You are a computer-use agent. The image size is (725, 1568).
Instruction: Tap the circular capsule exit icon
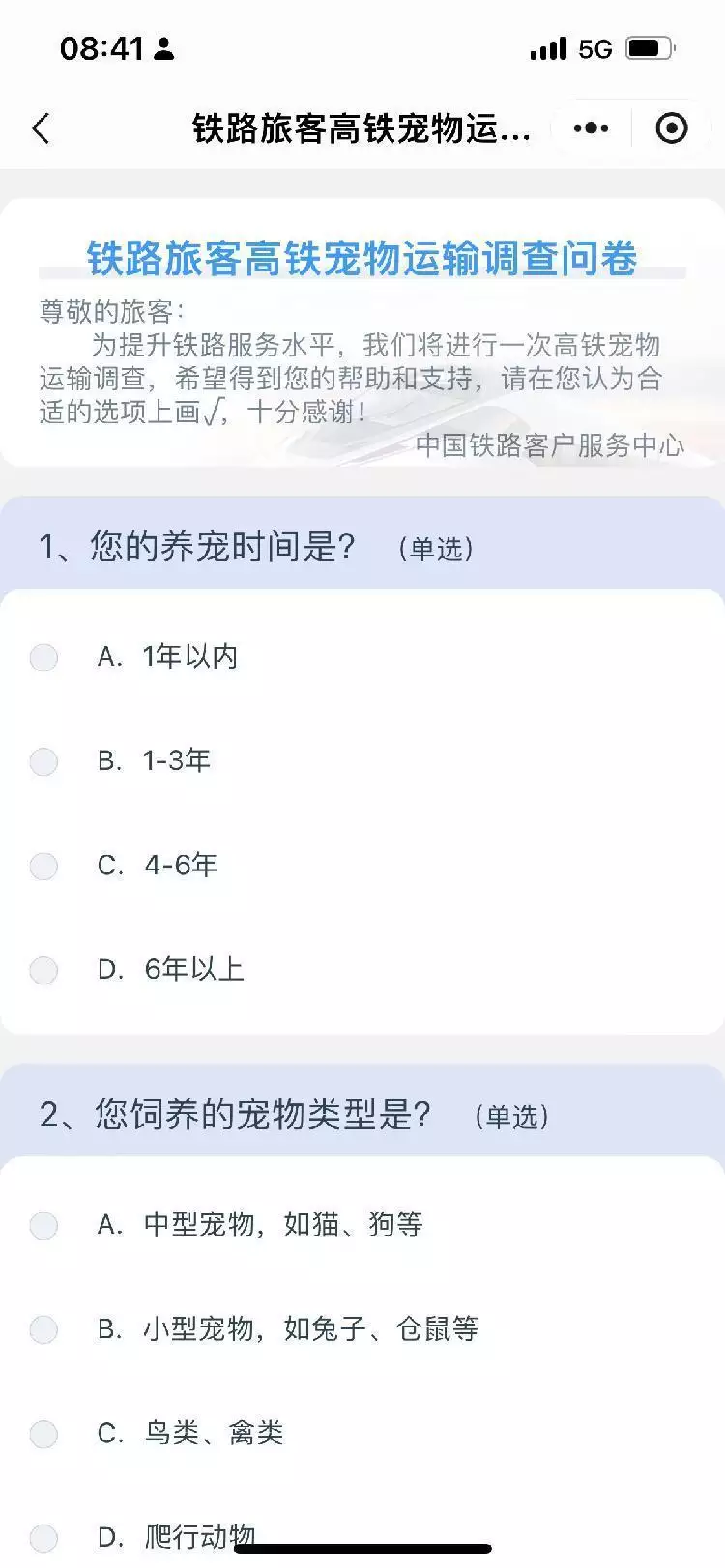[x=671, y=127]
